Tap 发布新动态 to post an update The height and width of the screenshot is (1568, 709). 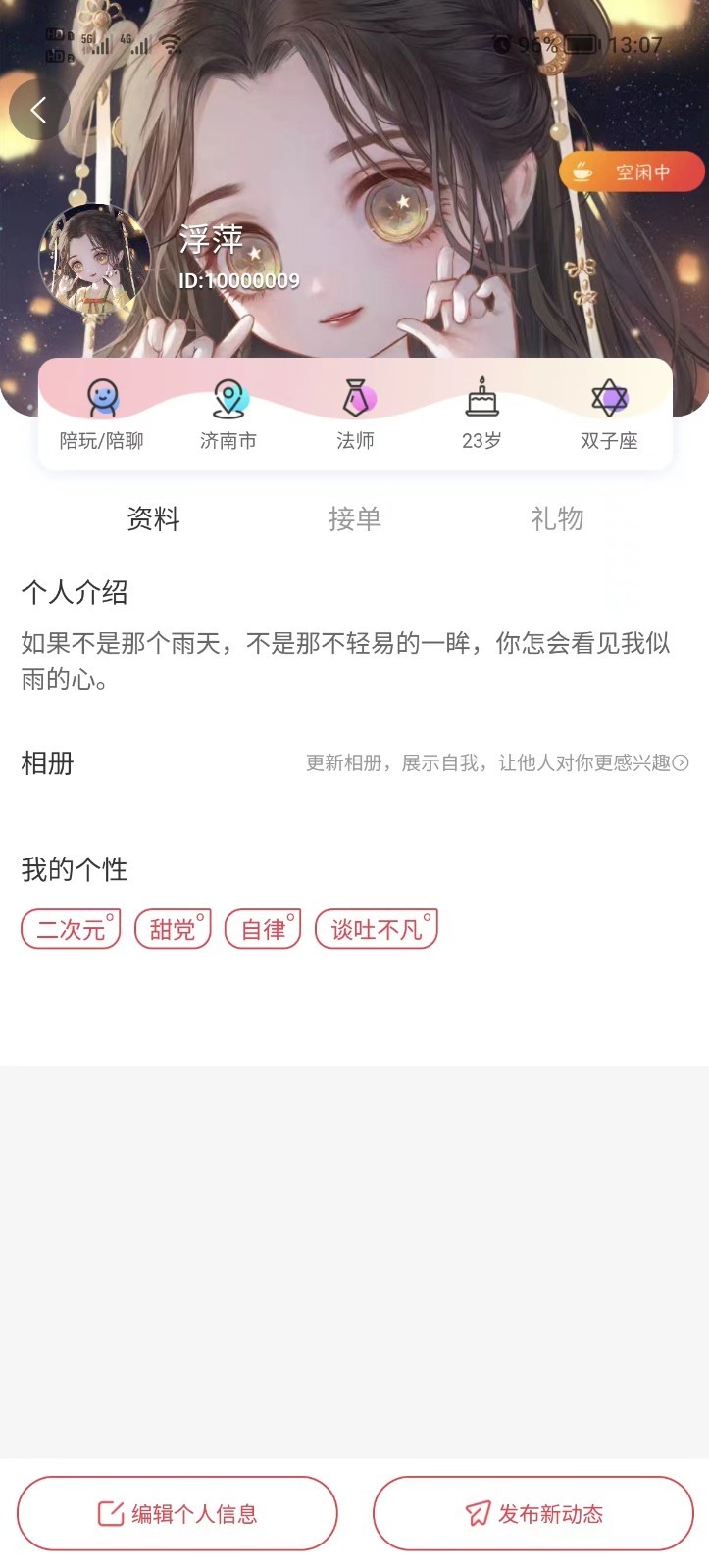pyautogui.click(x=533, y=1513)
